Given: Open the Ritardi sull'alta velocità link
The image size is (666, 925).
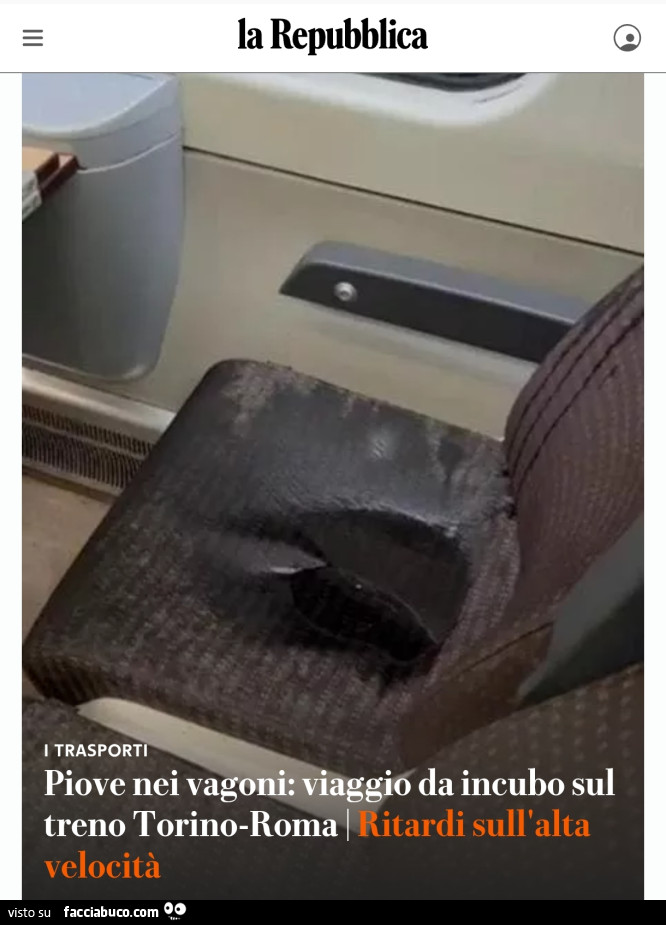Looking at the screenshot, I should tap(473, 826).
